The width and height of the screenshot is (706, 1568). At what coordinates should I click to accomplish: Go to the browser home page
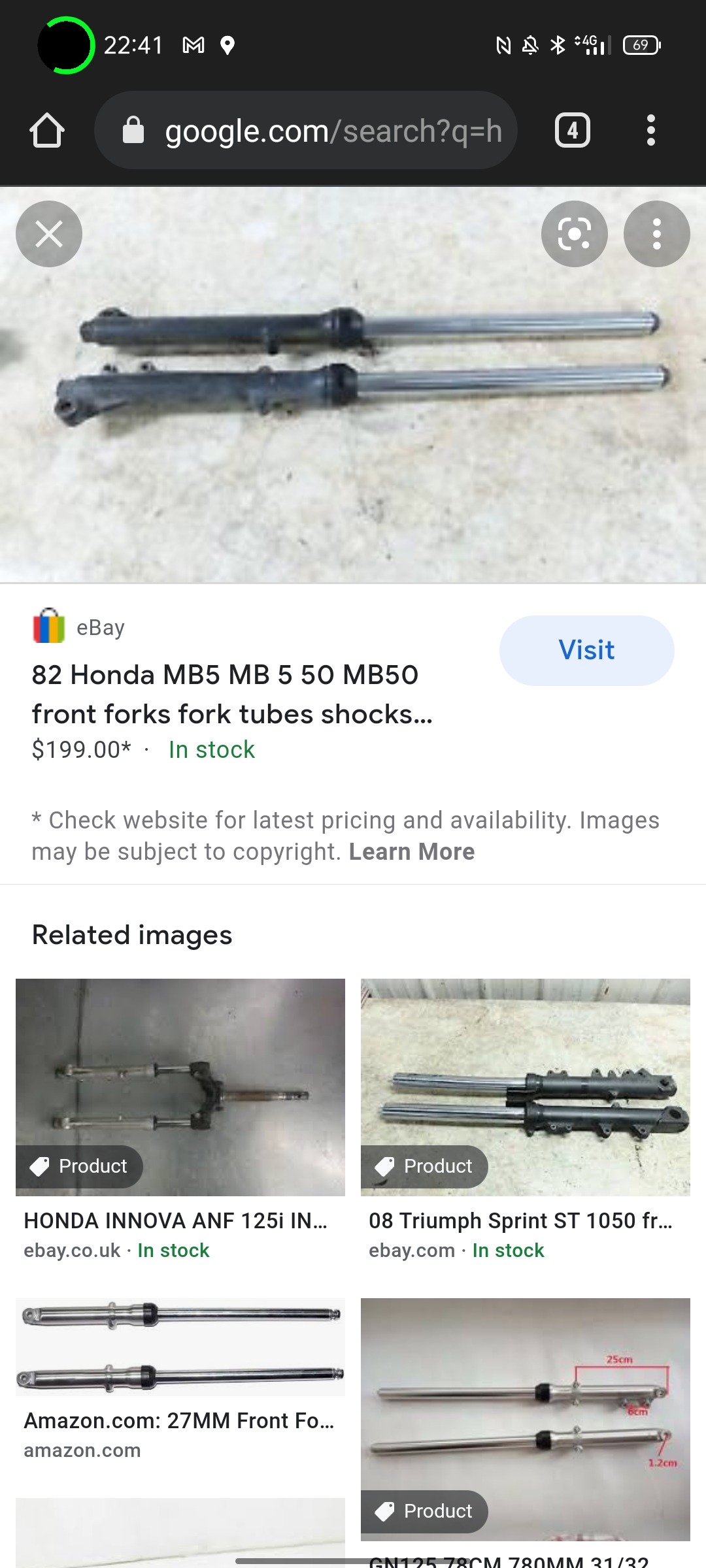(x=47, y=131)
